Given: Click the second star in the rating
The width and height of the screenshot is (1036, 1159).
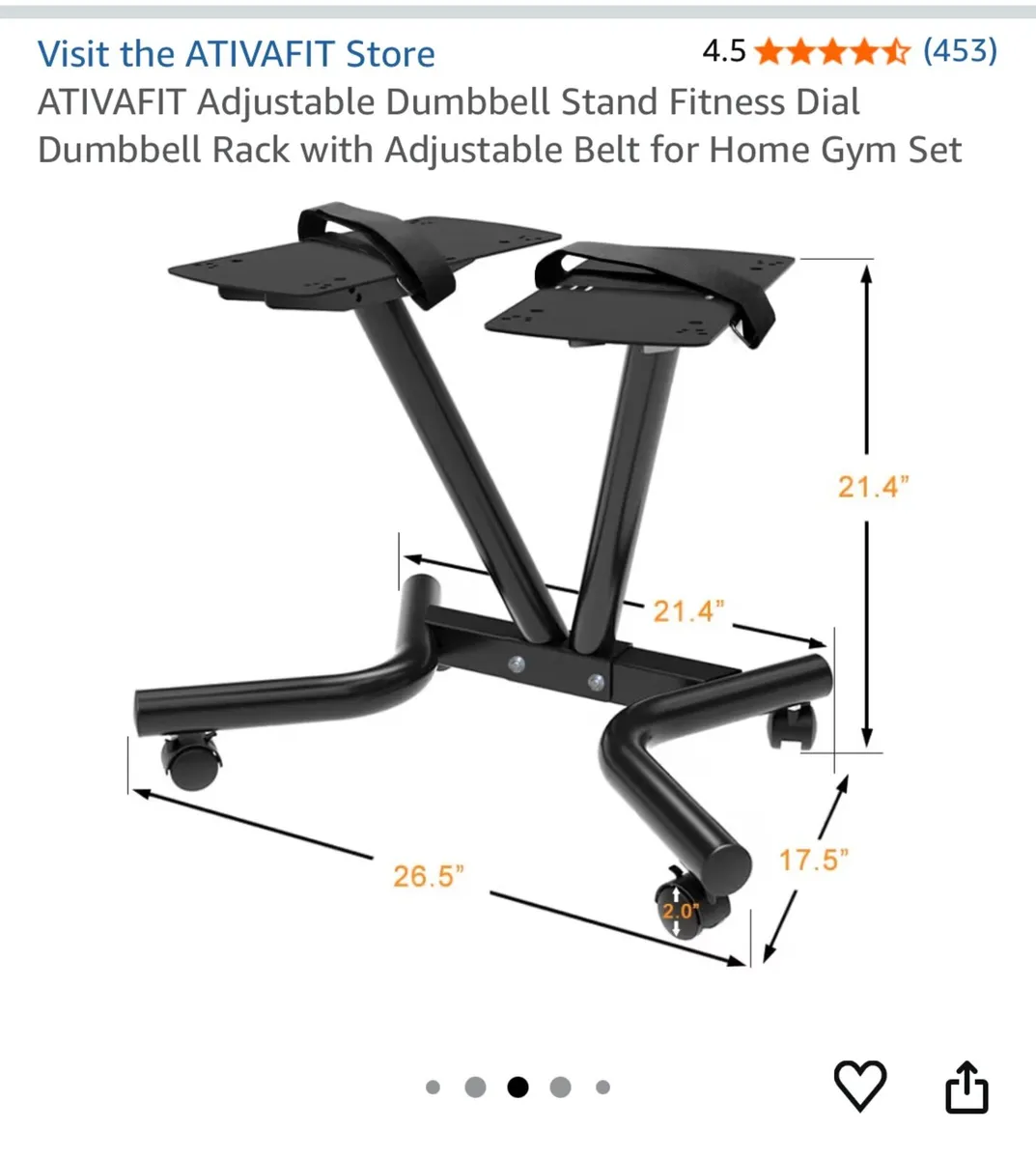Looking at the screenshot, I should coord(798,51).
